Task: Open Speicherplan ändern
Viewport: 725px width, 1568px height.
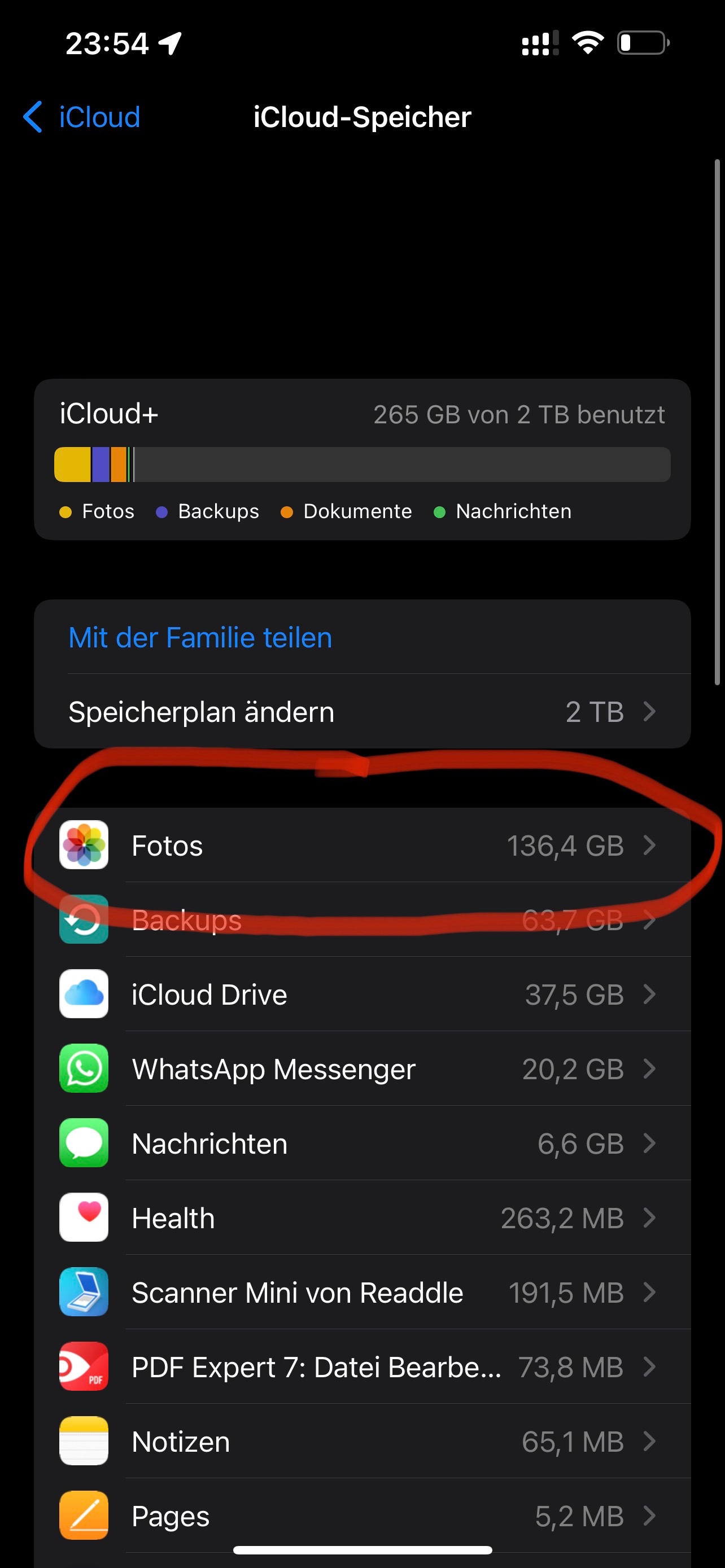Action: pyautogui.click(x=362, y=711)
